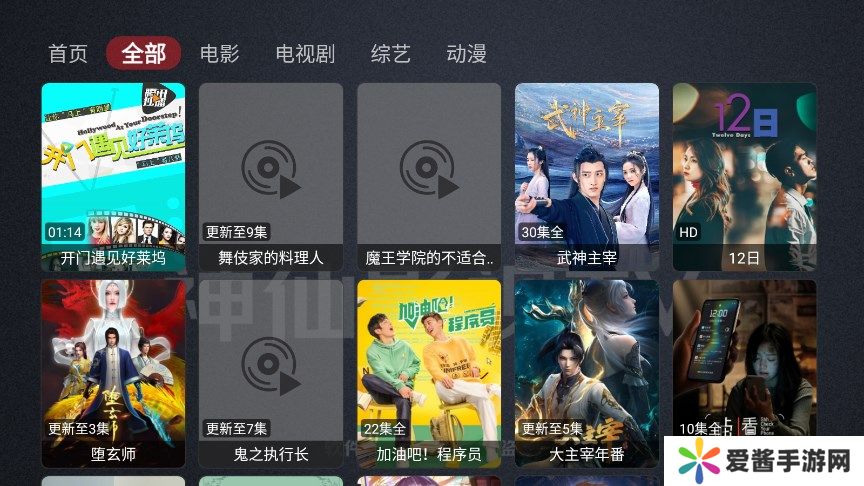Open the 堕玄师 anime card
Viewport: 864px width, 486px height.
pyautogui.click(x=113, y=372)
